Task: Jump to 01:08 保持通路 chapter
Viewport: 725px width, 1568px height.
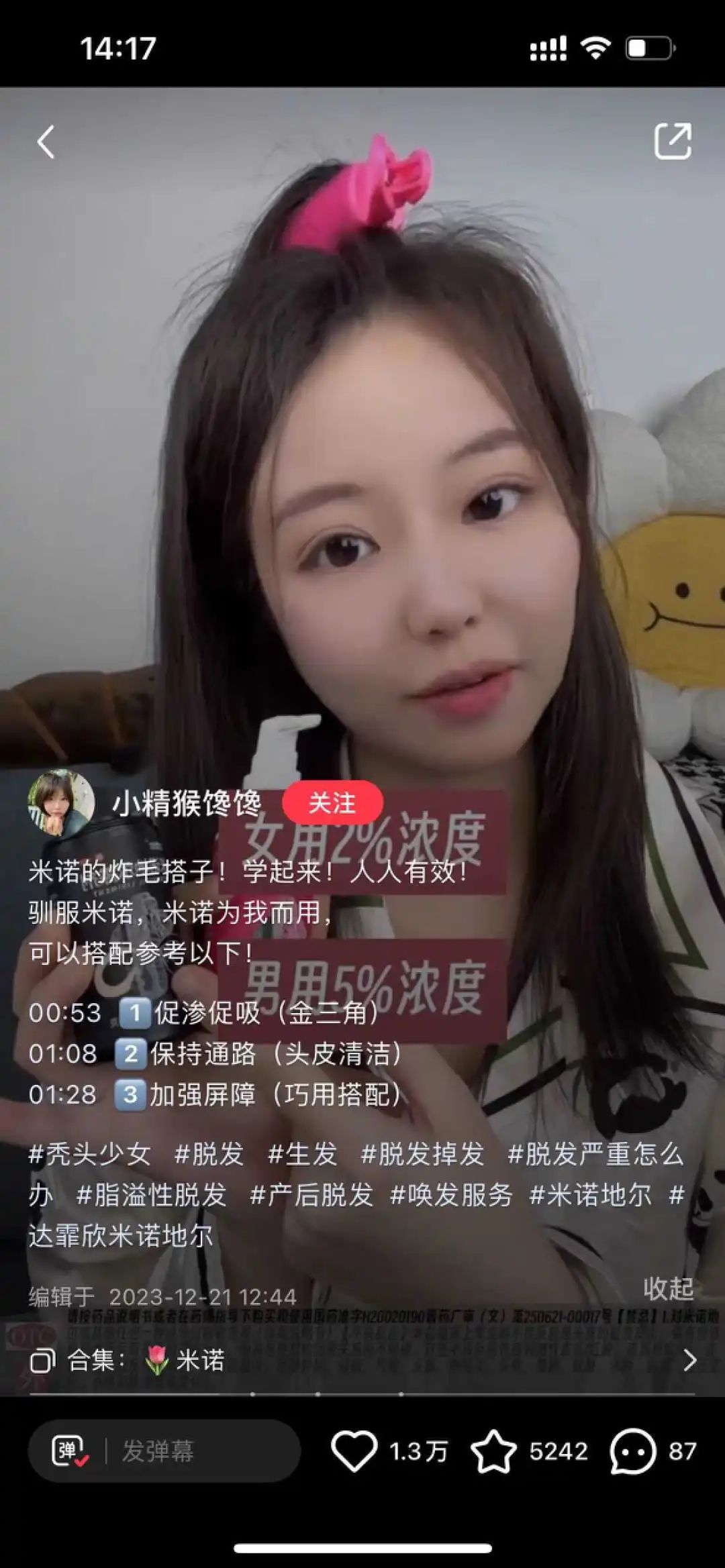Action: point(64,1053)
